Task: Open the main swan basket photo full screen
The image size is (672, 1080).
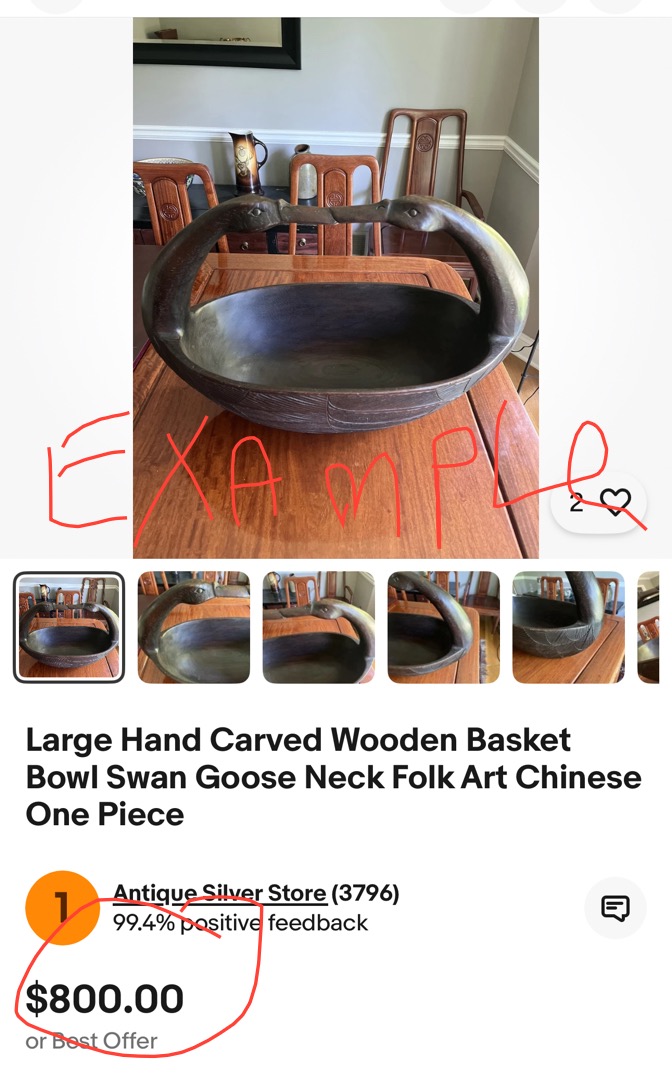Action: 336,290
